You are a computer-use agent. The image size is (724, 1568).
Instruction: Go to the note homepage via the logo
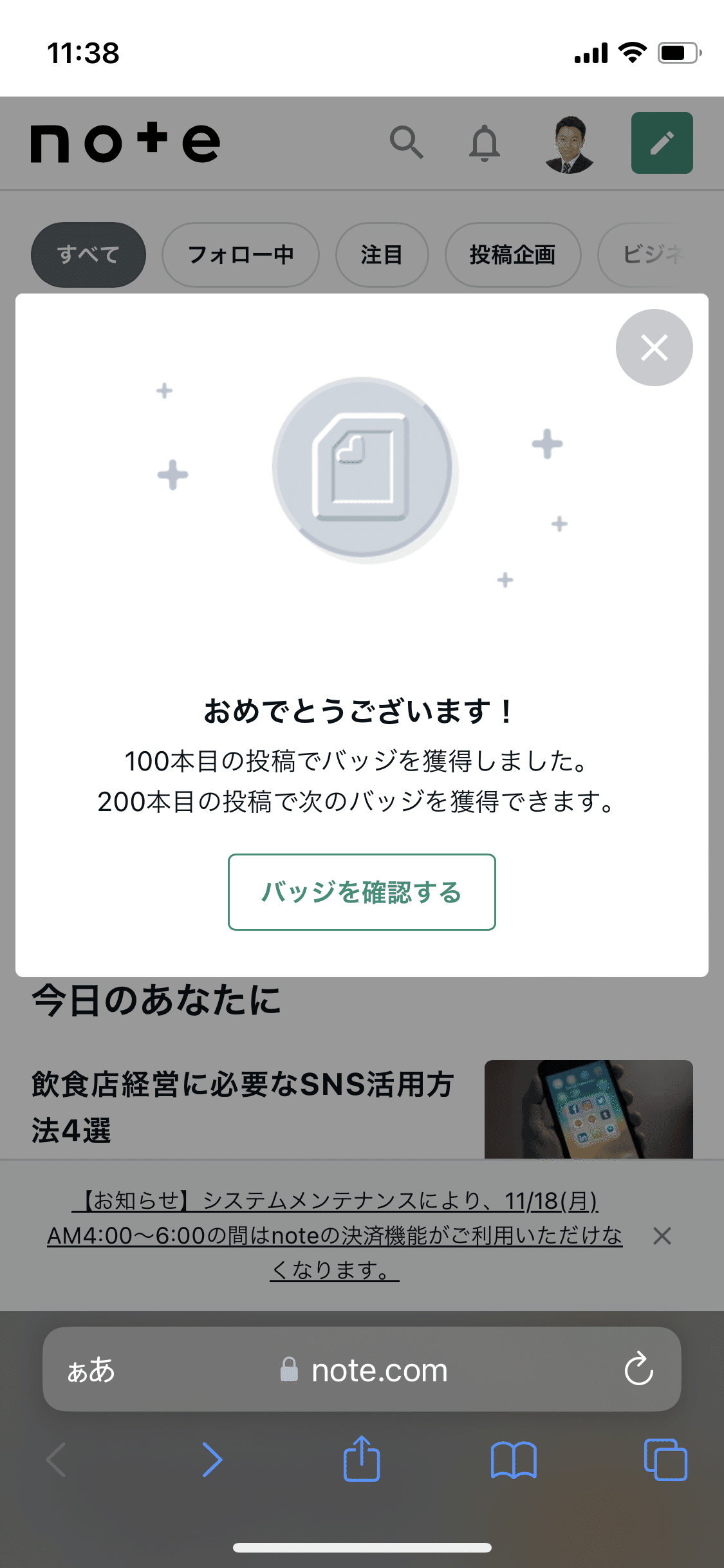tap(126, 142)
